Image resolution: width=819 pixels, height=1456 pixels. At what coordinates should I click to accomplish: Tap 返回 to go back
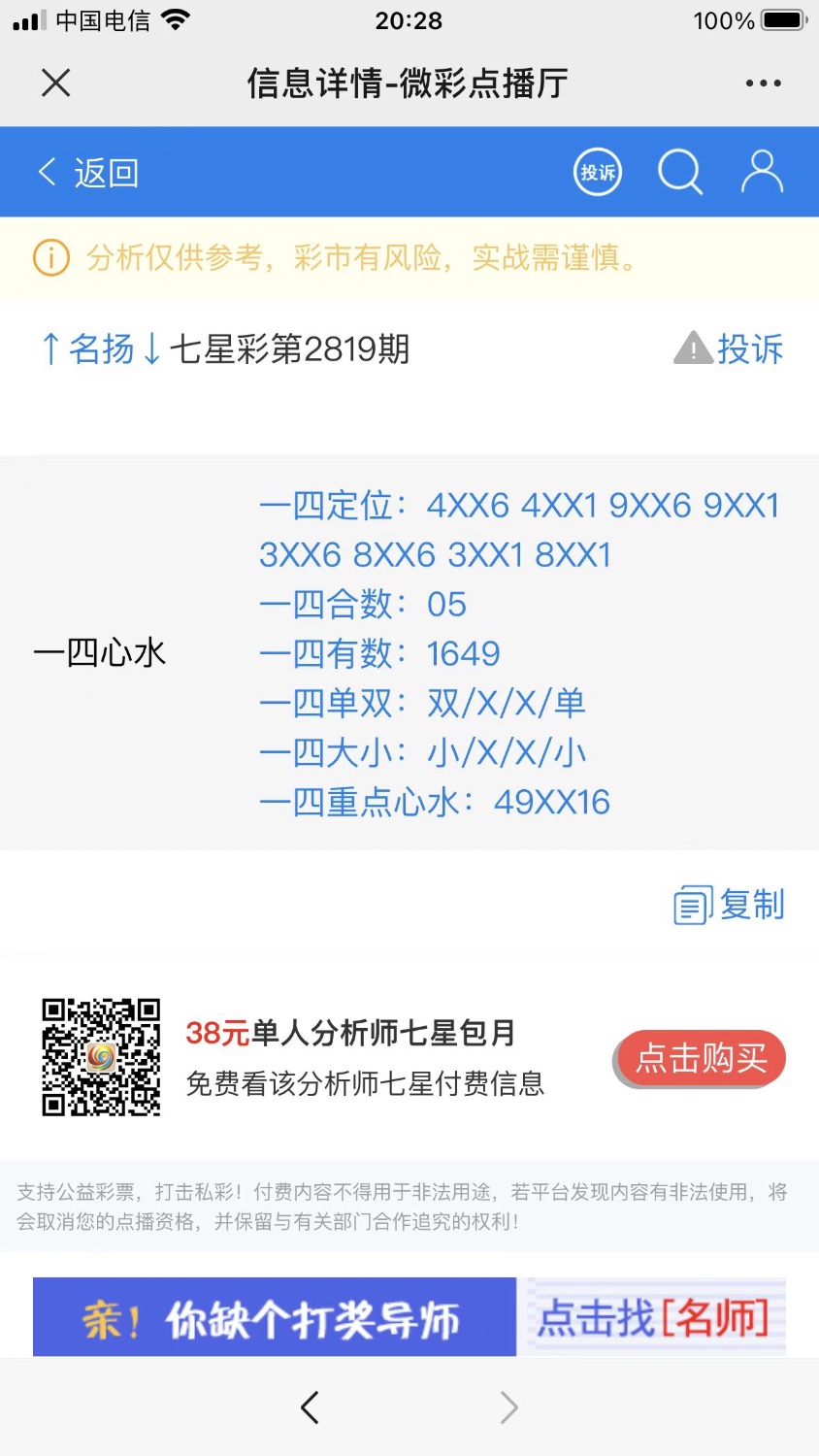point(88,173)
